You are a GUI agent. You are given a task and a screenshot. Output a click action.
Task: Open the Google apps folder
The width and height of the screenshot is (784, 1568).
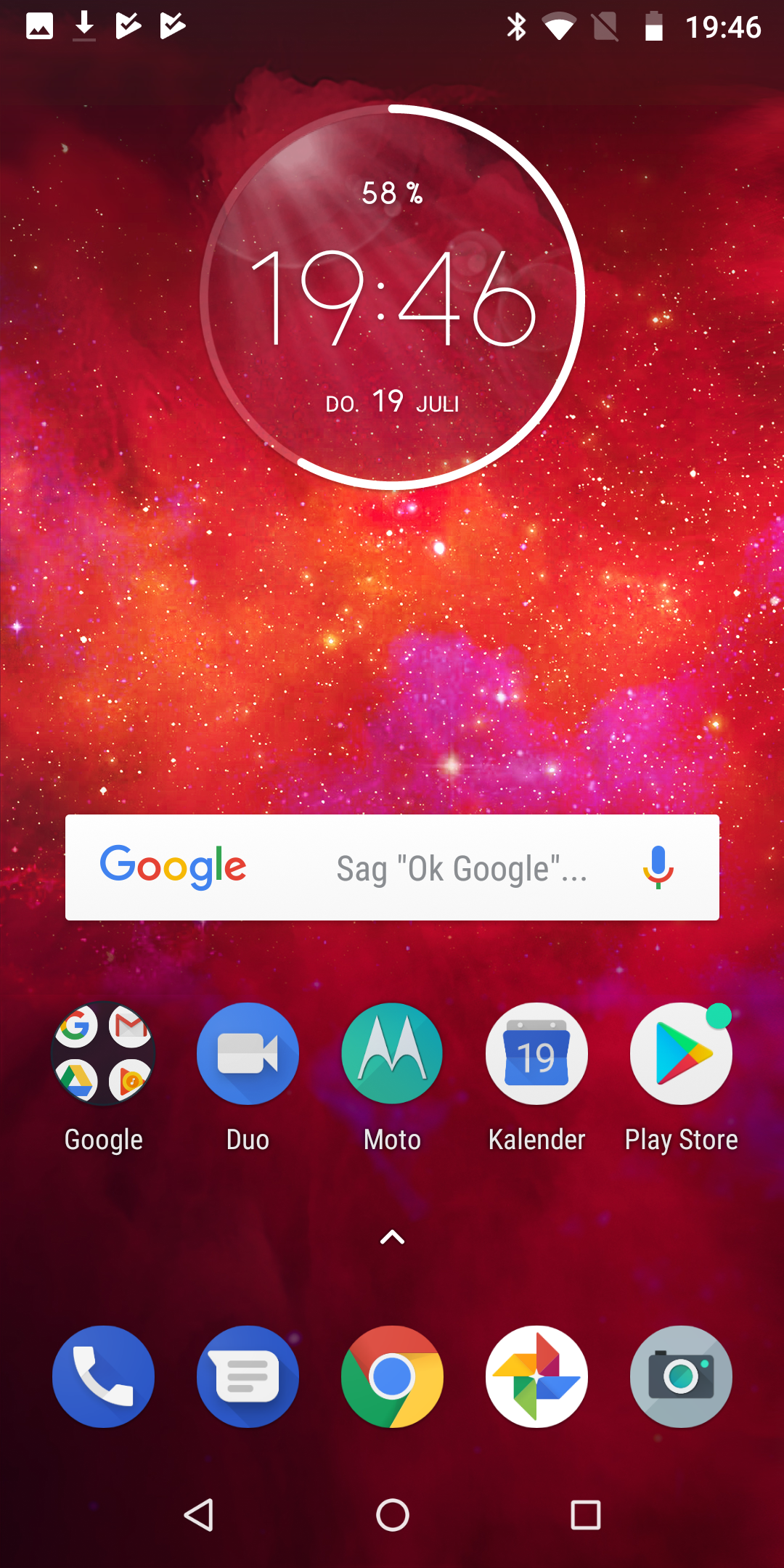103,1053
